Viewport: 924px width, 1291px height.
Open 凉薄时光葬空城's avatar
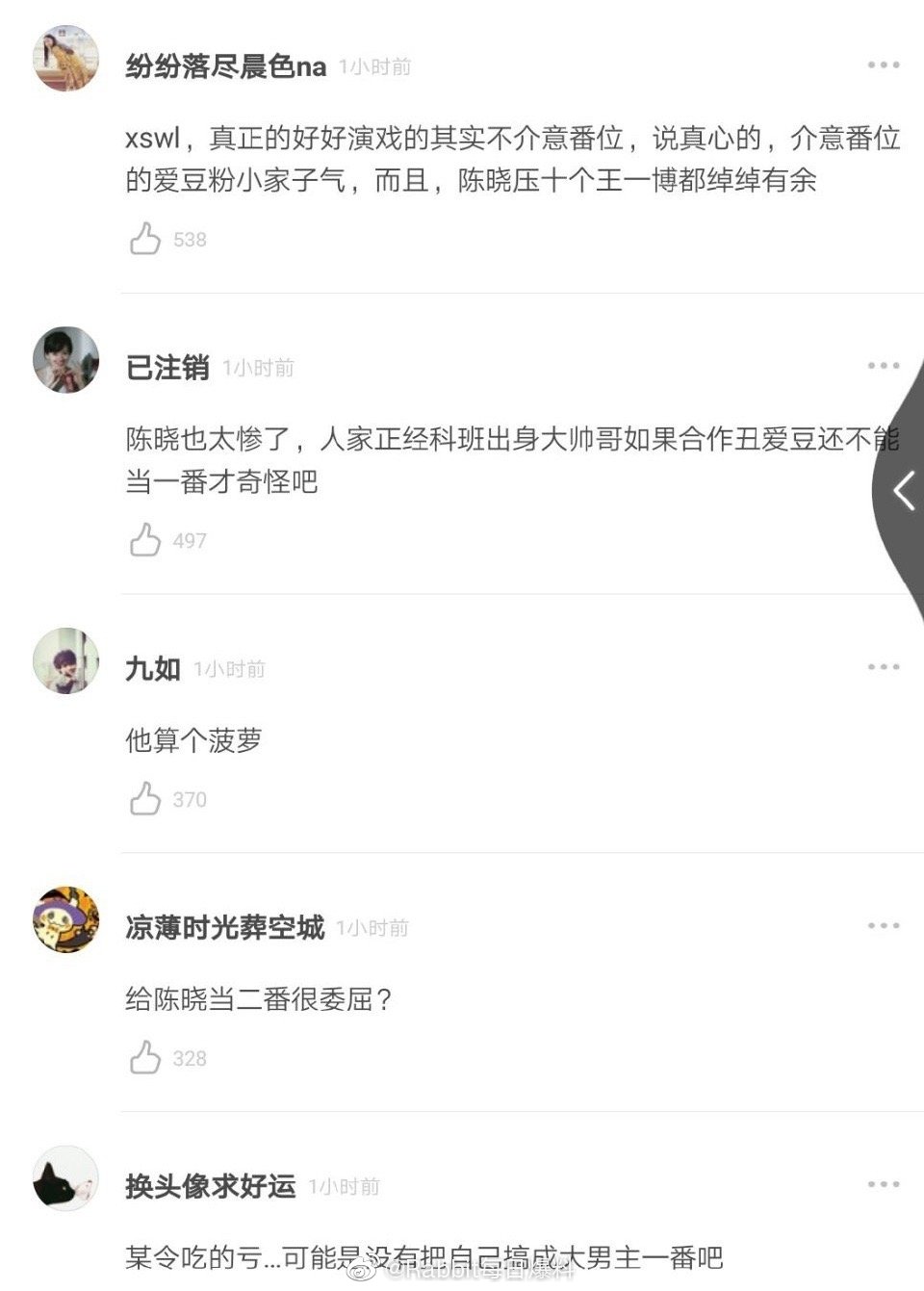[66, 919]
